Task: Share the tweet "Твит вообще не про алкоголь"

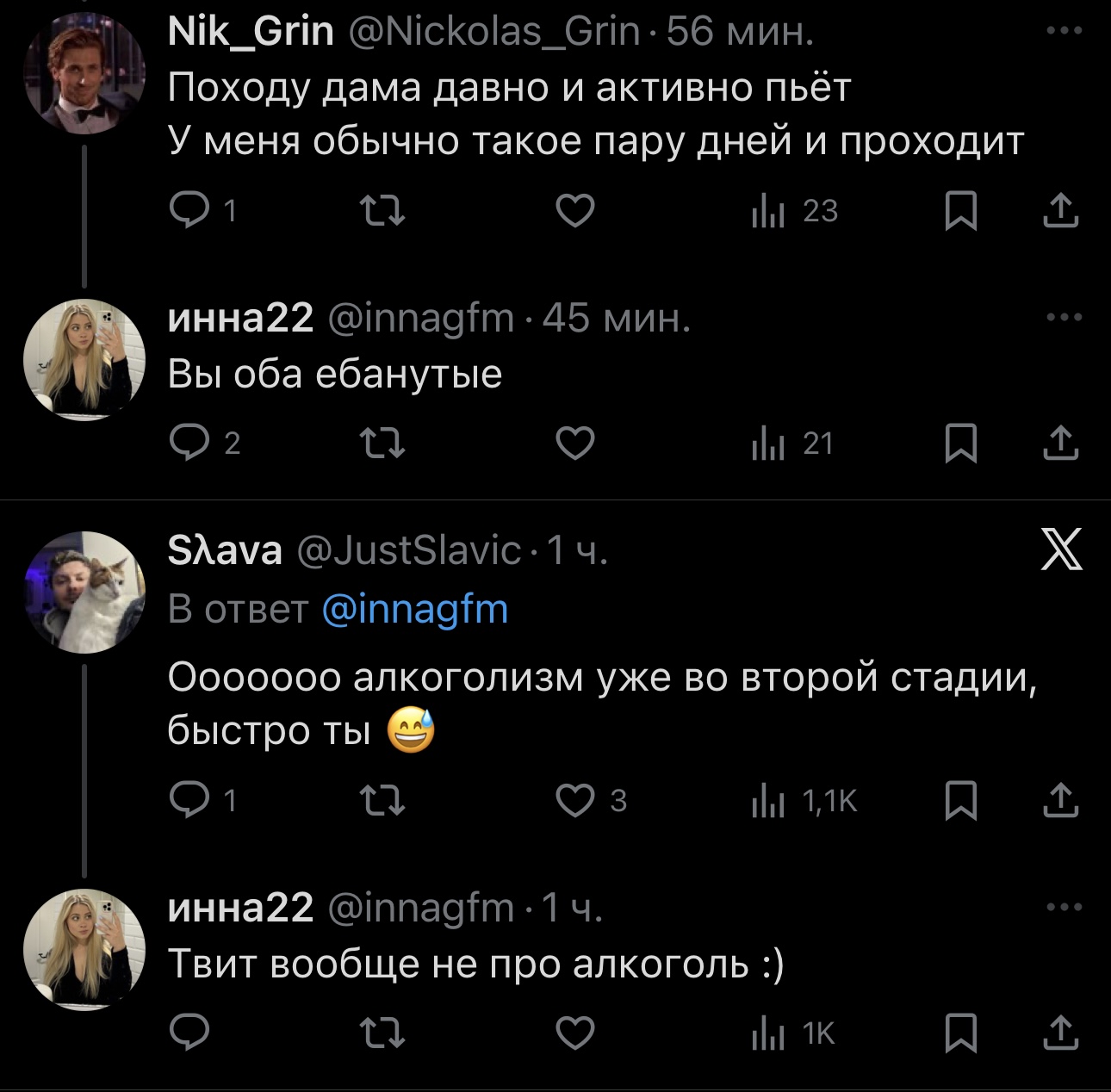Action: point(1060,1033)
